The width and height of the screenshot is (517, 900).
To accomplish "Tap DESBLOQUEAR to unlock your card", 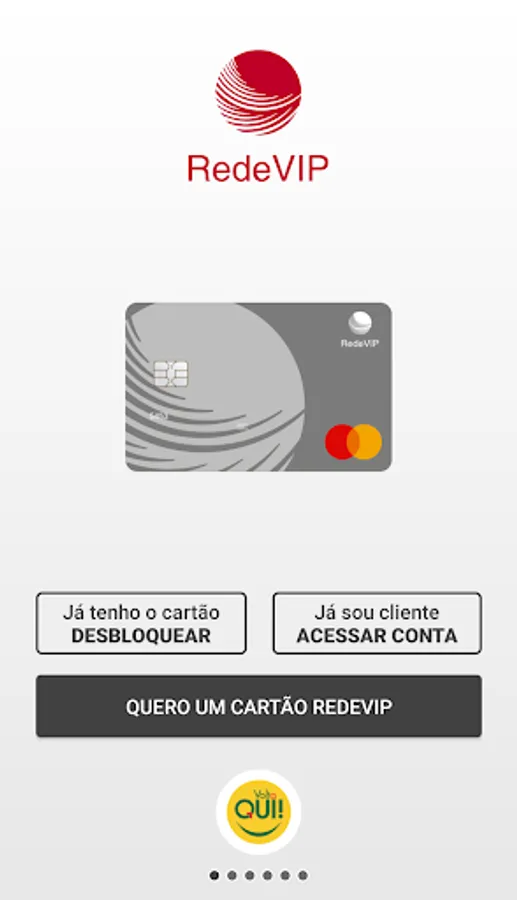I will click(x=141, y=623).
